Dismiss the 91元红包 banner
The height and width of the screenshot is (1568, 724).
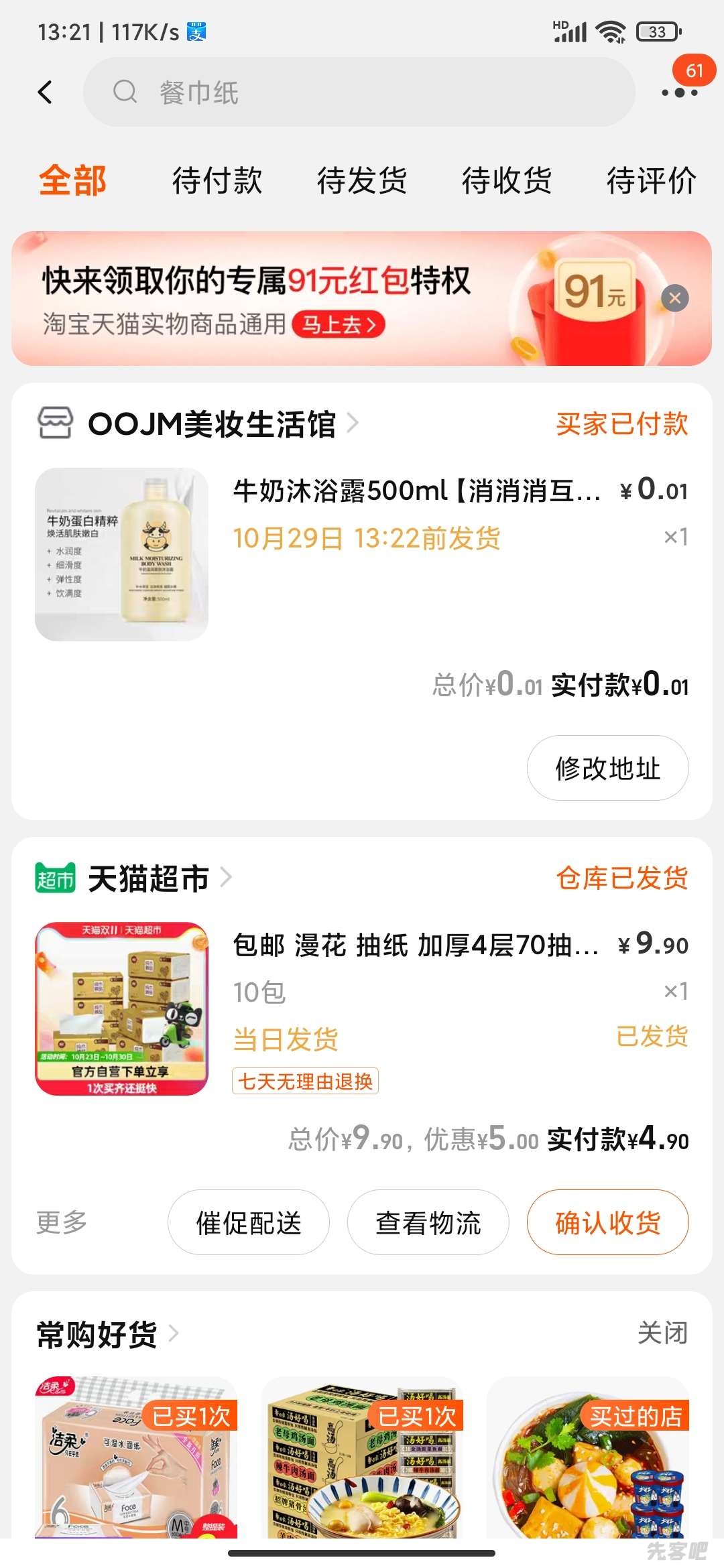click(x=674, y=298)
